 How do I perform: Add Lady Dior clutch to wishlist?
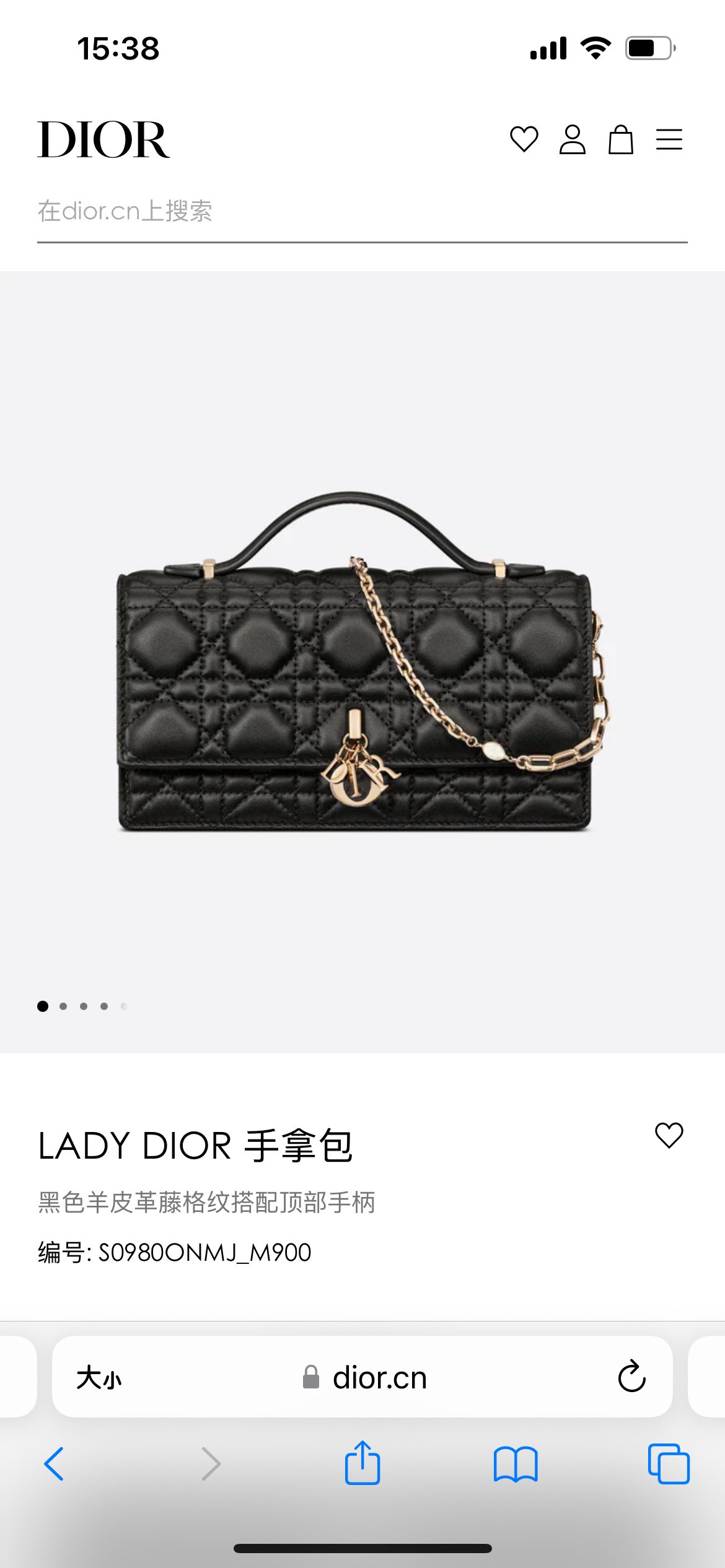669,1136
